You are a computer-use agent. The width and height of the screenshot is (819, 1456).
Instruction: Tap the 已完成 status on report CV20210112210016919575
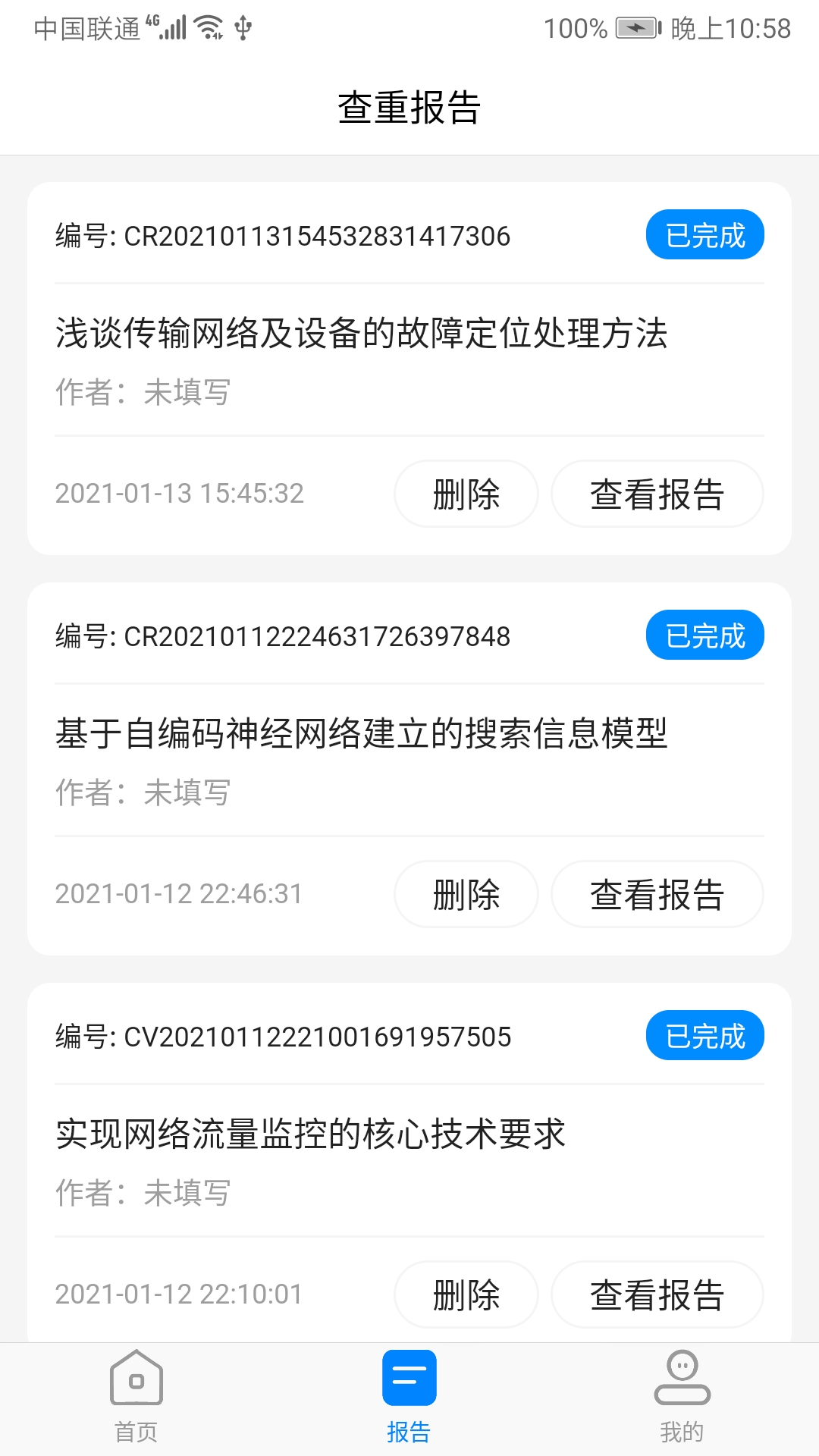pyautogui.click(x=704, y=1035)
